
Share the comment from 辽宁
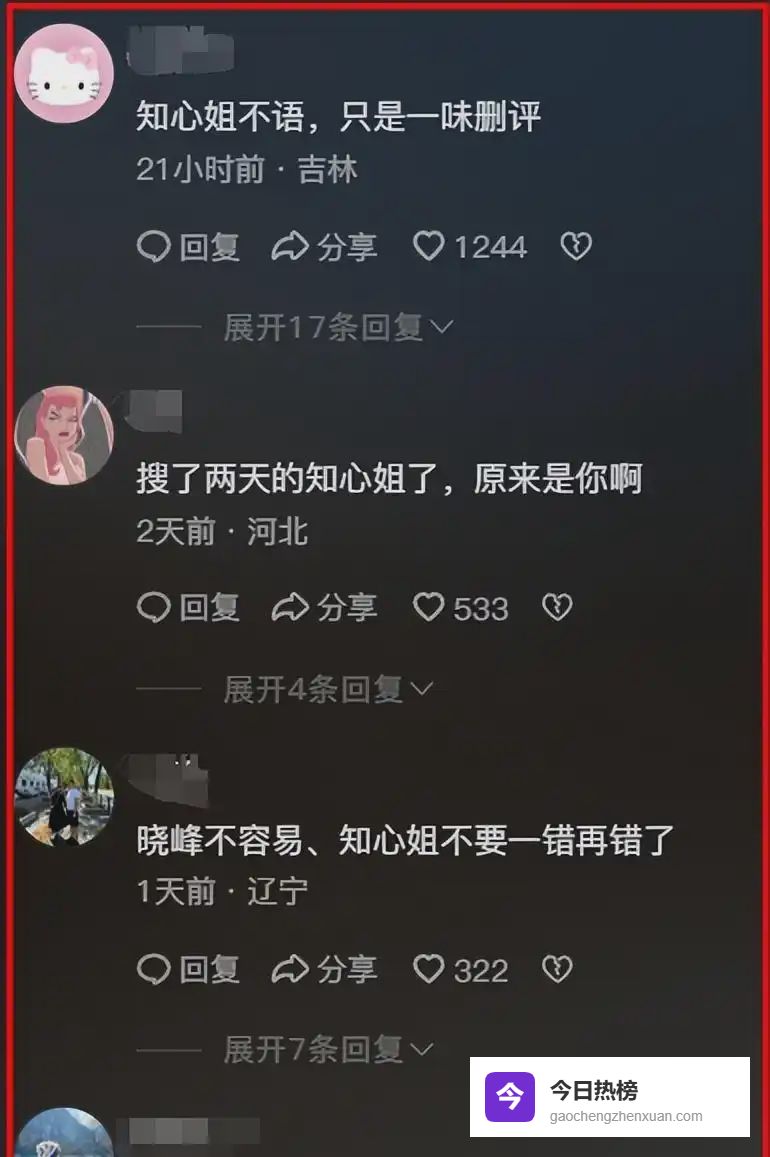tap(325, 970)
